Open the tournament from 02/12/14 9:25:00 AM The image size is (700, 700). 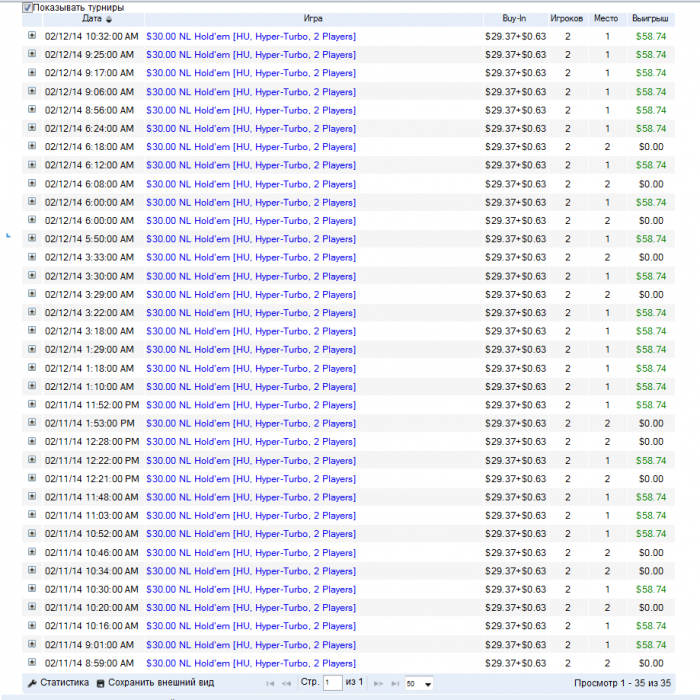250,55
